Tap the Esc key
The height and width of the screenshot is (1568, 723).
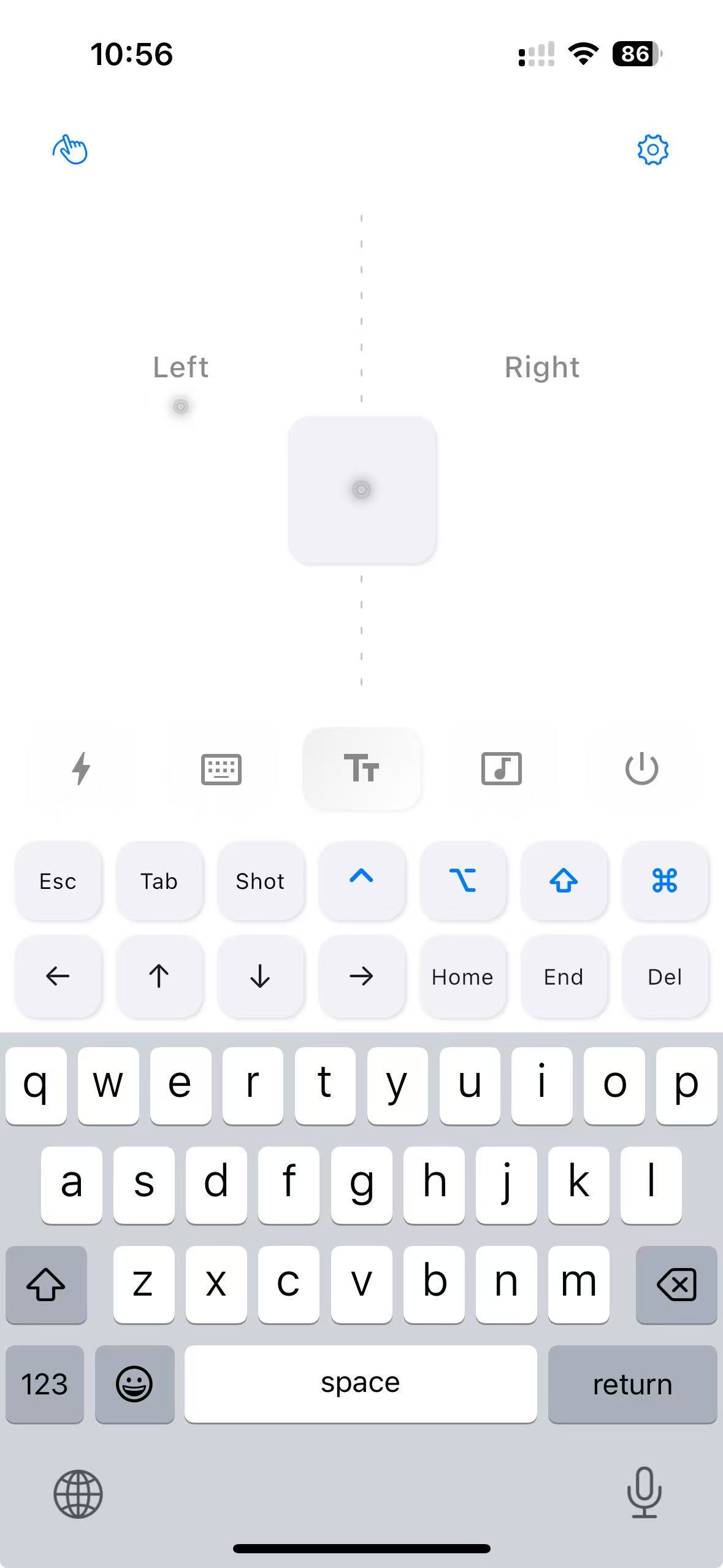(x=58, y=881)
